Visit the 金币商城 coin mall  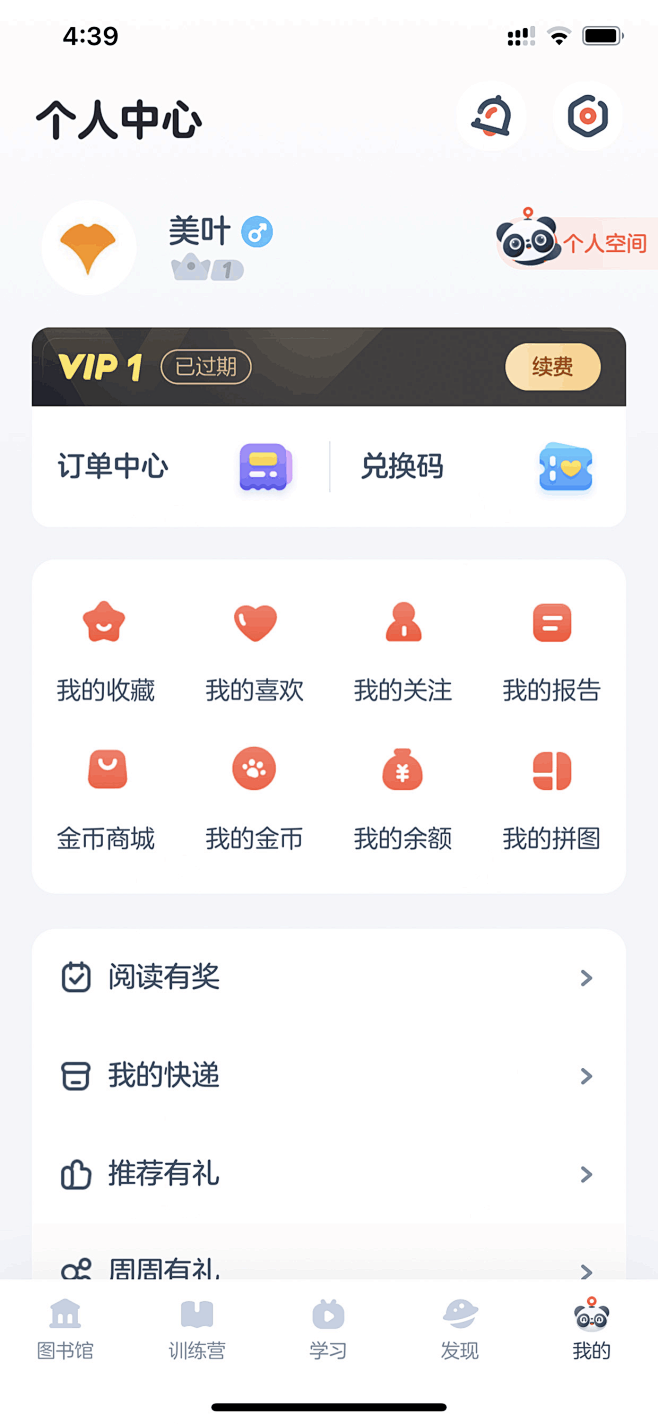105,798
